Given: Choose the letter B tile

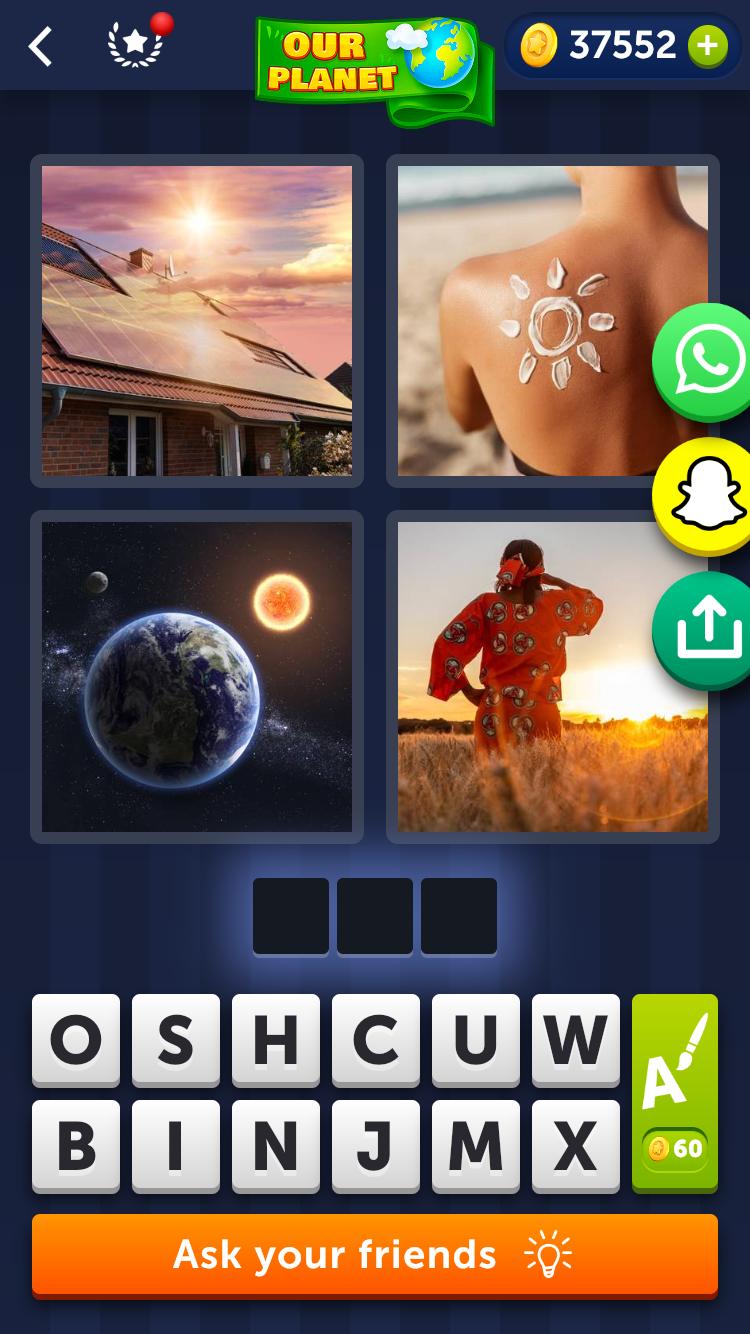Looking at the screenshot, I should click(76, 1146).
